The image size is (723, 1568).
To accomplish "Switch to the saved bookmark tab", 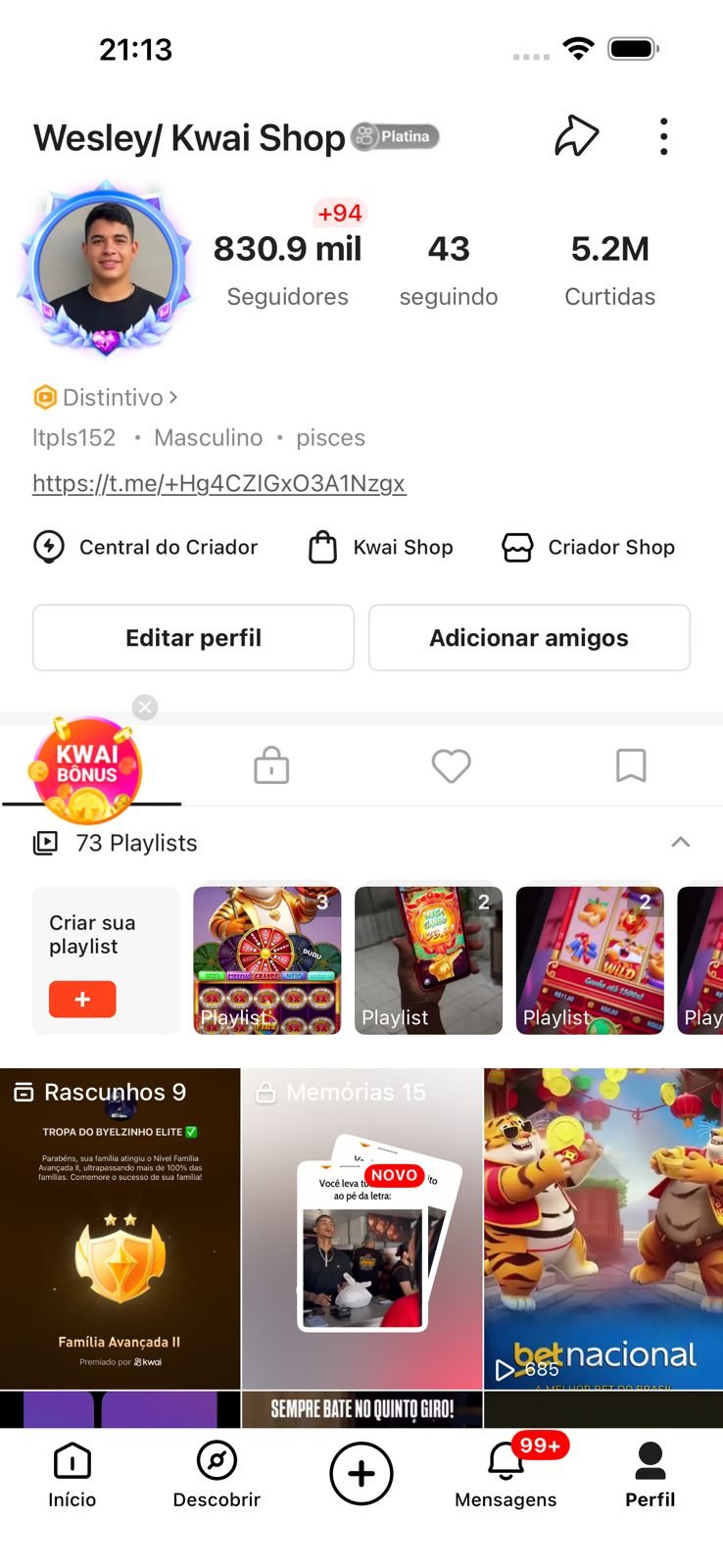I will (631, 765).
